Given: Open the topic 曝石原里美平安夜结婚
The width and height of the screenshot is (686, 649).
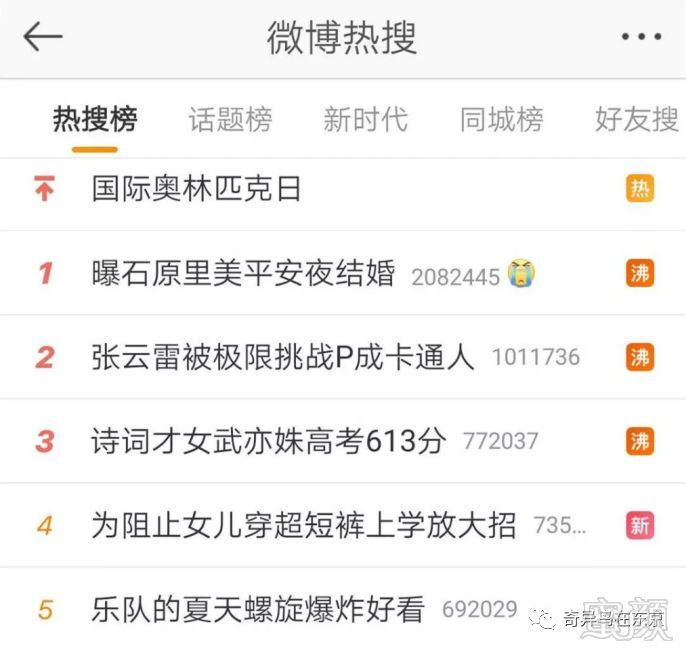Looking at the screenshot, I should tap(243, 273).
